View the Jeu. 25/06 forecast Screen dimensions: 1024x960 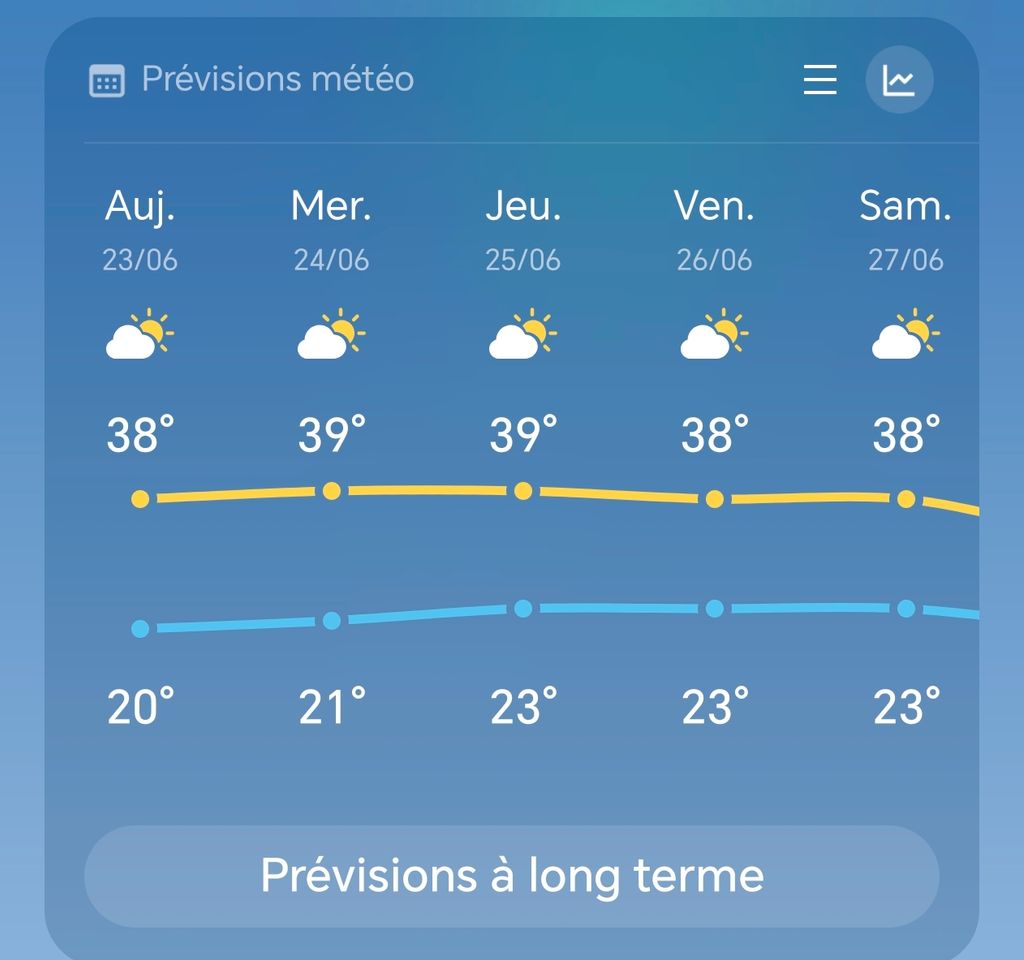[523, 457]
